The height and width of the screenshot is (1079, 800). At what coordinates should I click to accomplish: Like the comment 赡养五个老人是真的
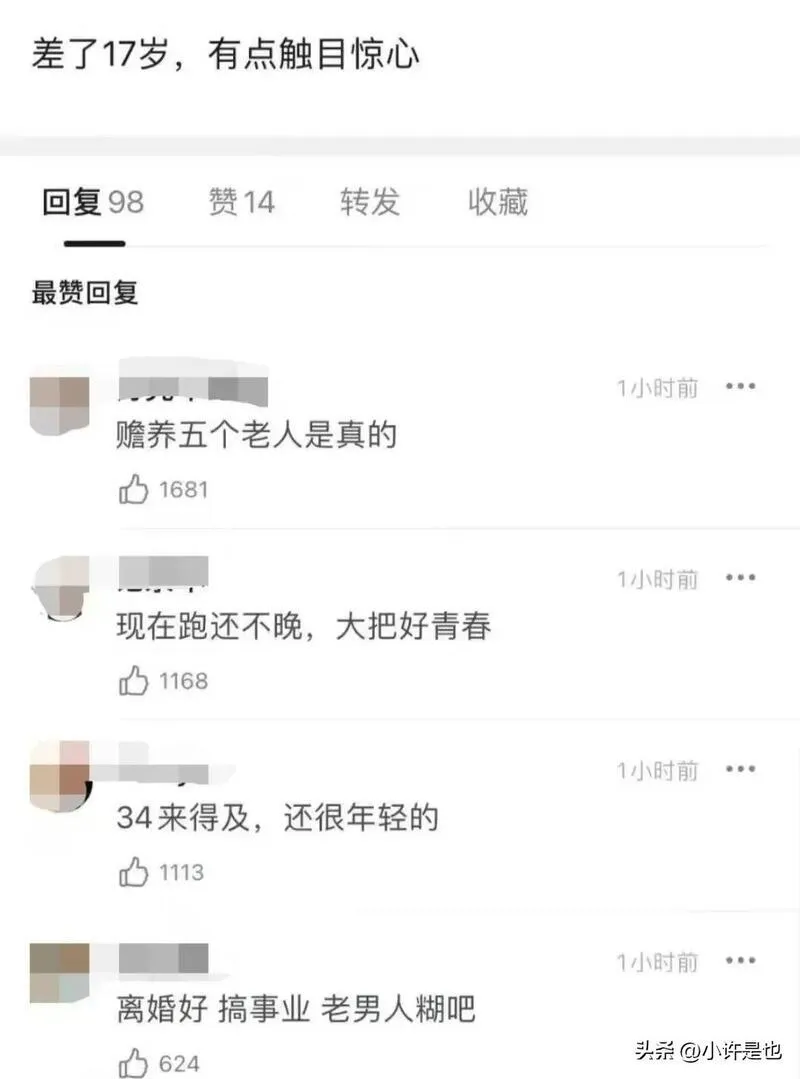point(134,489)
